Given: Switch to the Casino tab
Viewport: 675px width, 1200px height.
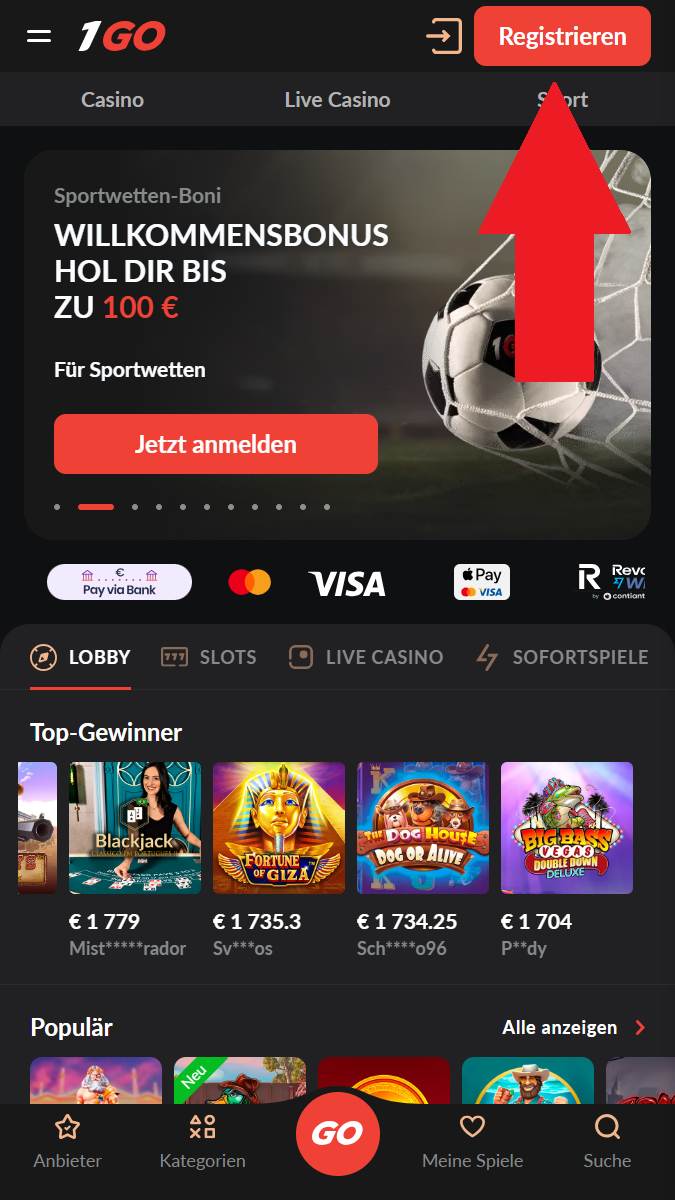Looking at the screenshot, I should pyautogui.click(x=112, y=99).
